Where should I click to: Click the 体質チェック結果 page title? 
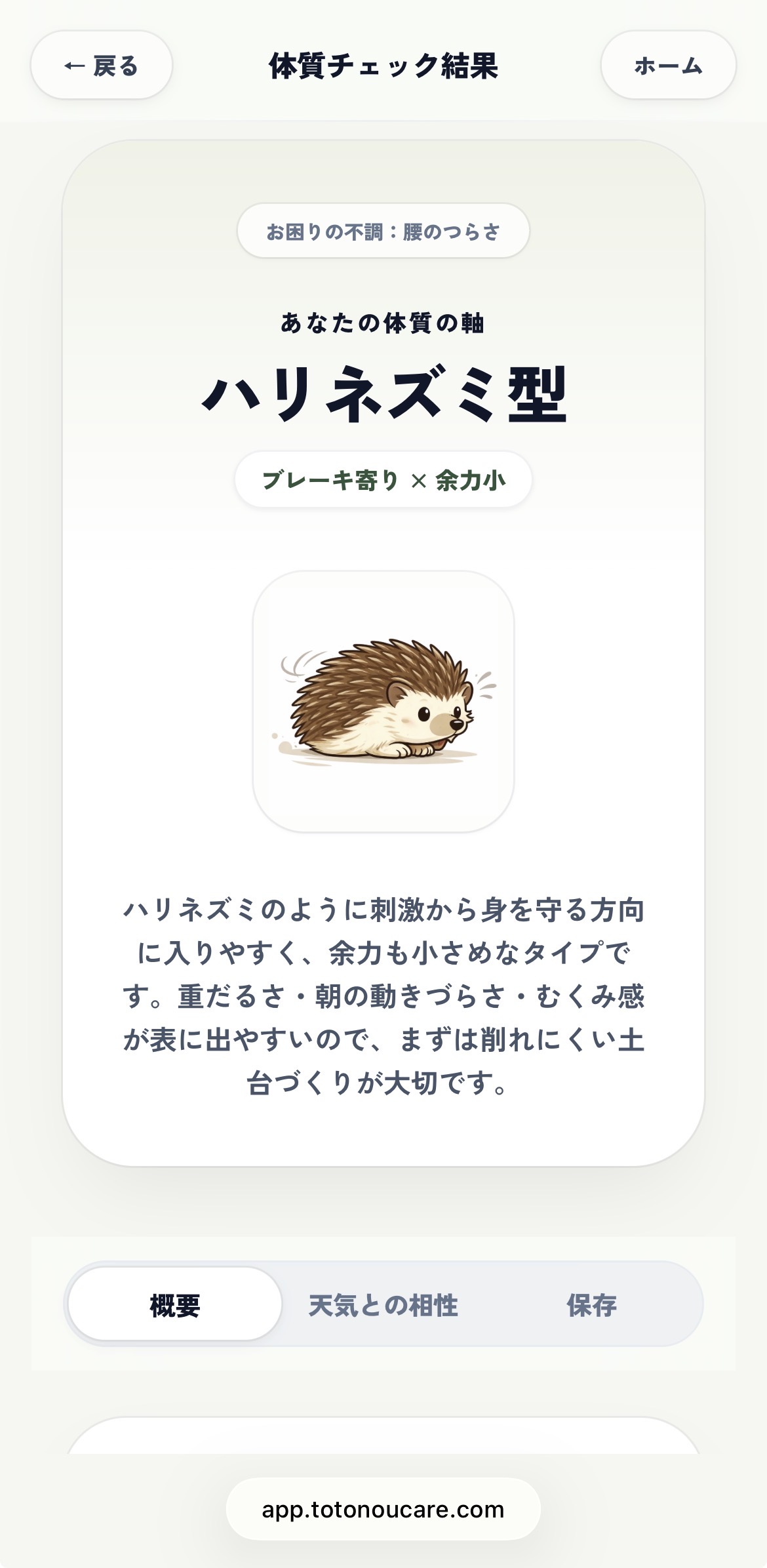coord(383,66)
